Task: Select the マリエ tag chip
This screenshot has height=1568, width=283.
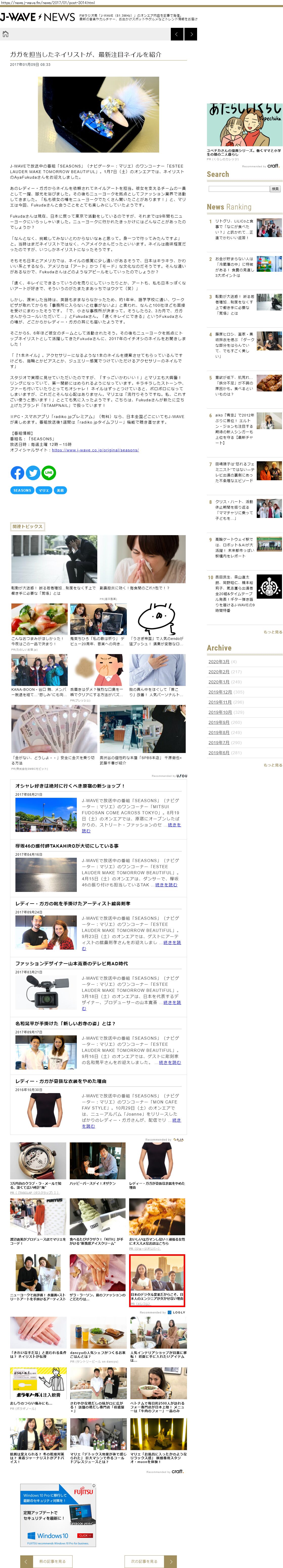Action: 44,490
